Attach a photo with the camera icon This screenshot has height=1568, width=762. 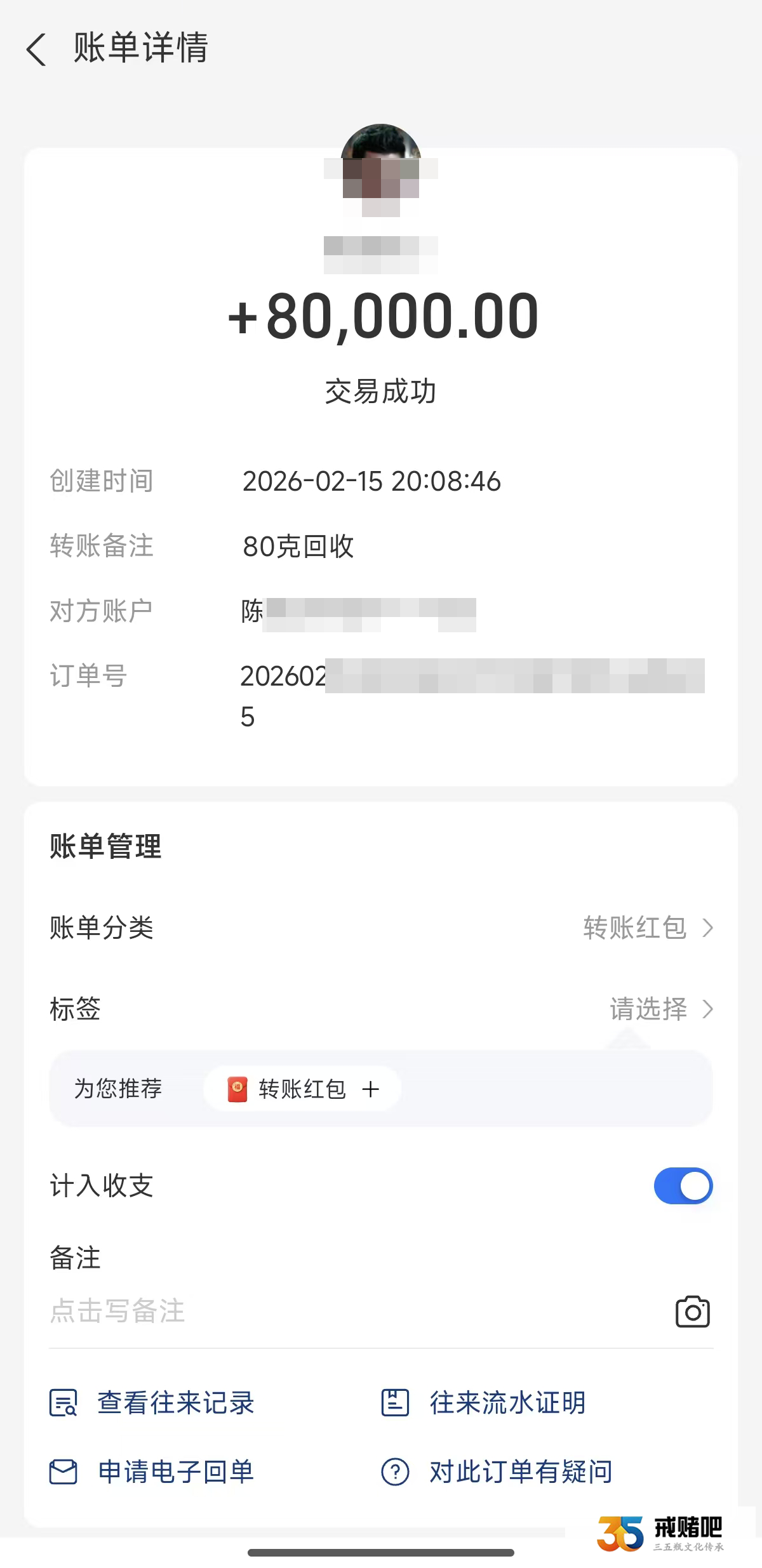(x=692, y=1312)
